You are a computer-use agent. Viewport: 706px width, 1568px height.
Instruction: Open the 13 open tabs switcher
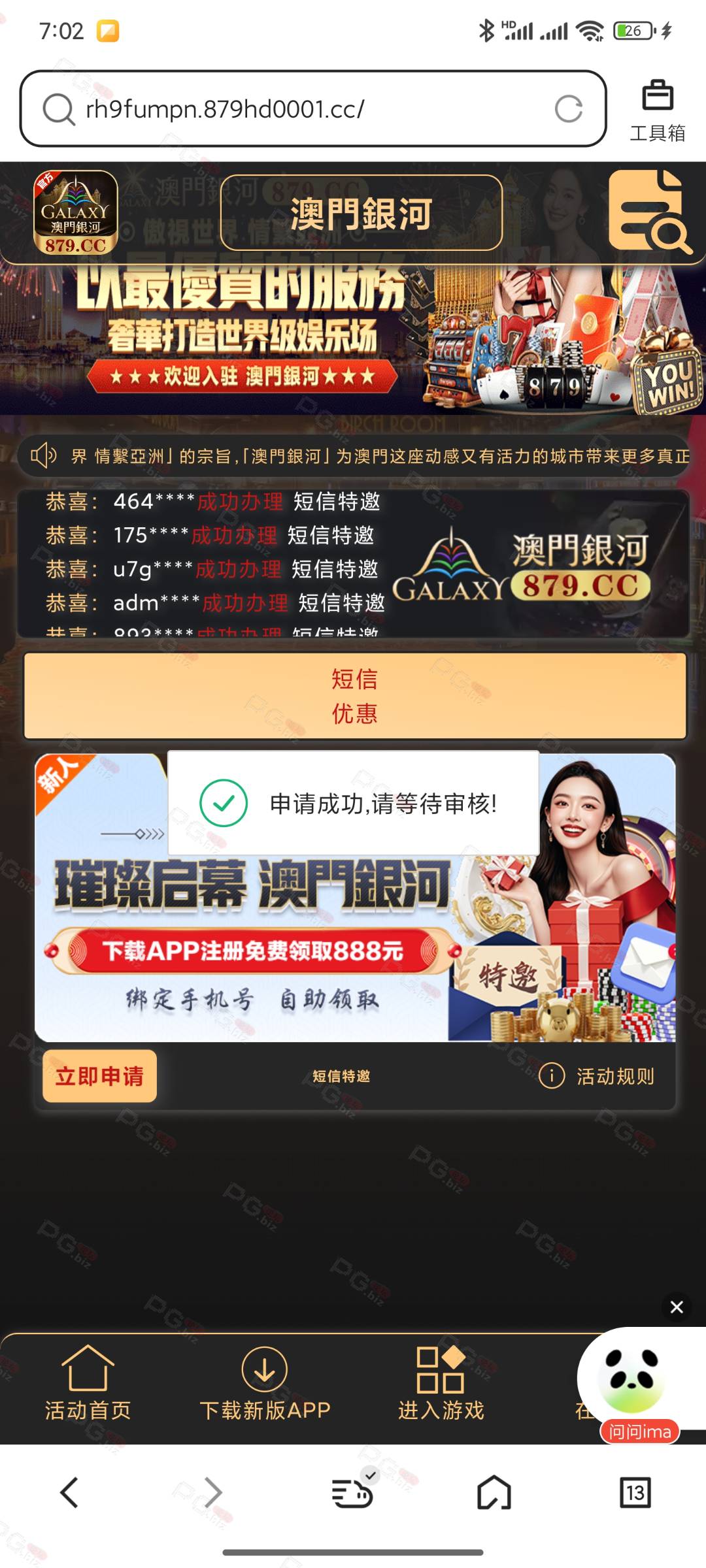[x=635, y=1493]
